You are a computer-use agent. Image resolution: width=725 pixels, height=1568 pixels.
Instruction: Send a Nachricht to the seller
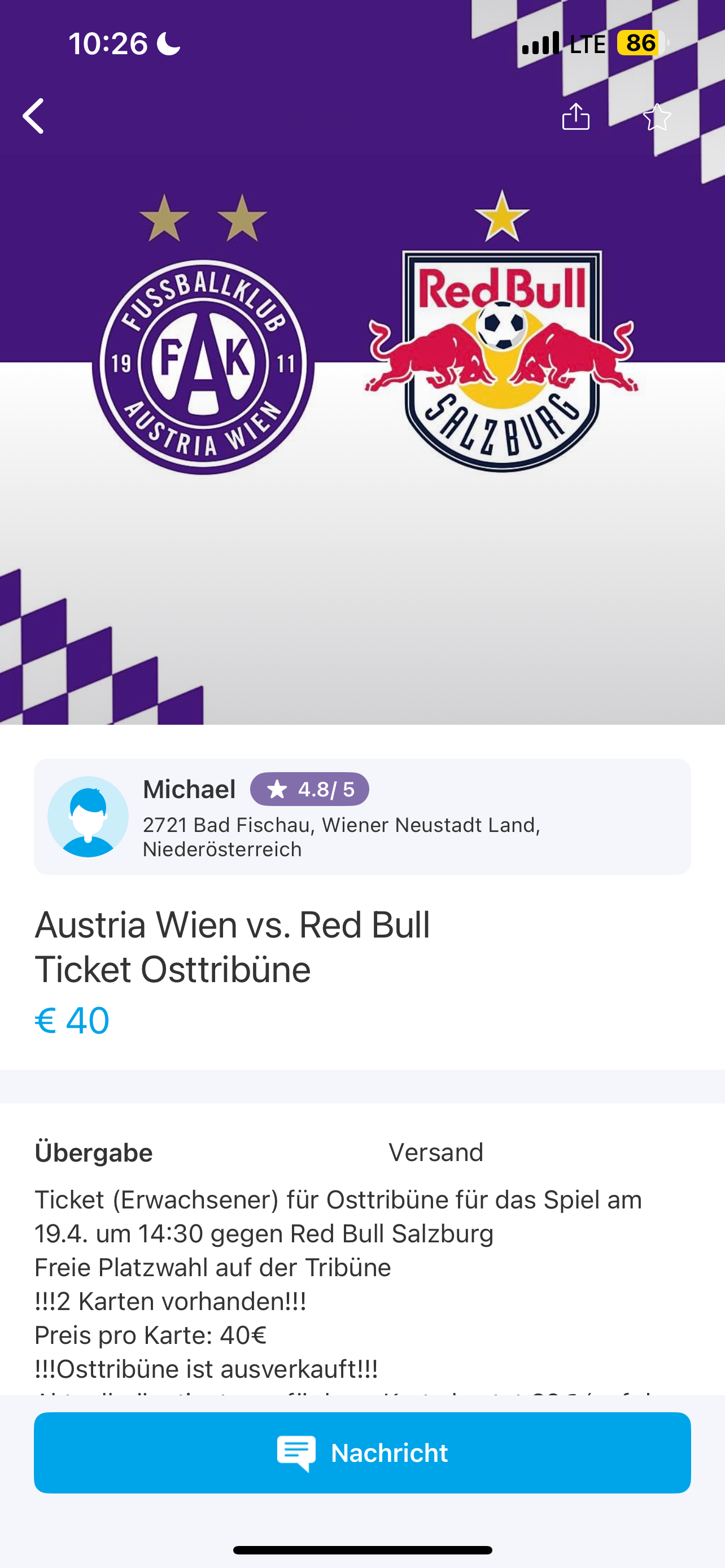coord(362,1452)
